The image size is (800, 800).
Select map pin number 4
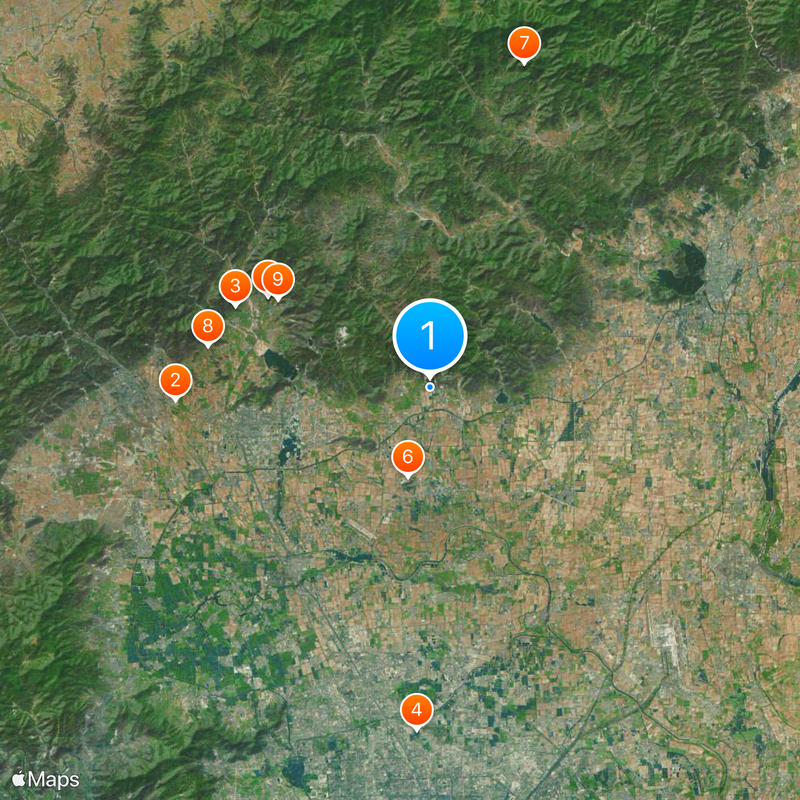[x=417, y=711]
